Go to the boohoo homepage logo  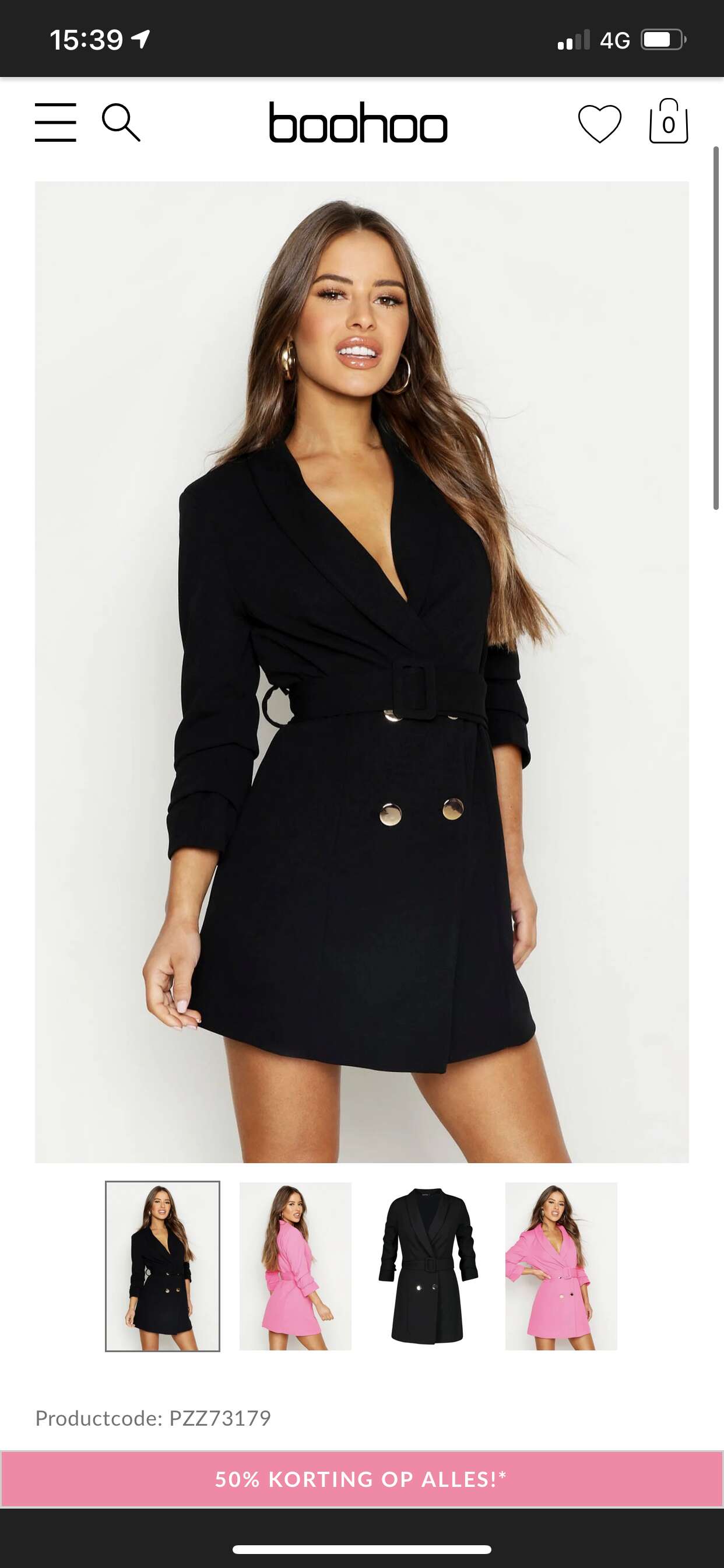click(x=359, y=123)
